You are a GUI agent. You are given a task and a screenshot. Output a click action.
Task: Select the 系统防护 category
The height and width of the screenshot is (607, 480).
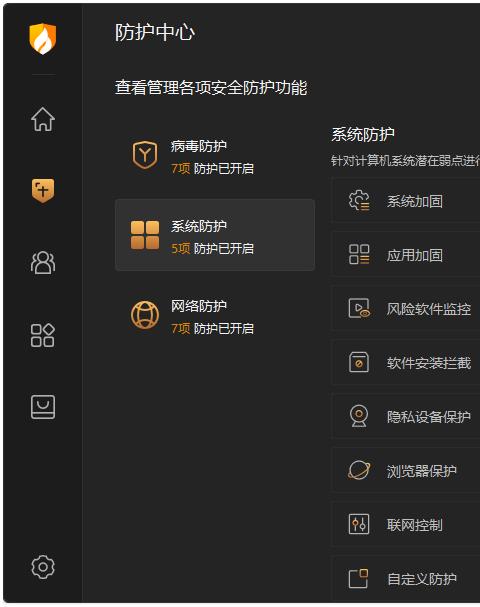coord(215,235)
